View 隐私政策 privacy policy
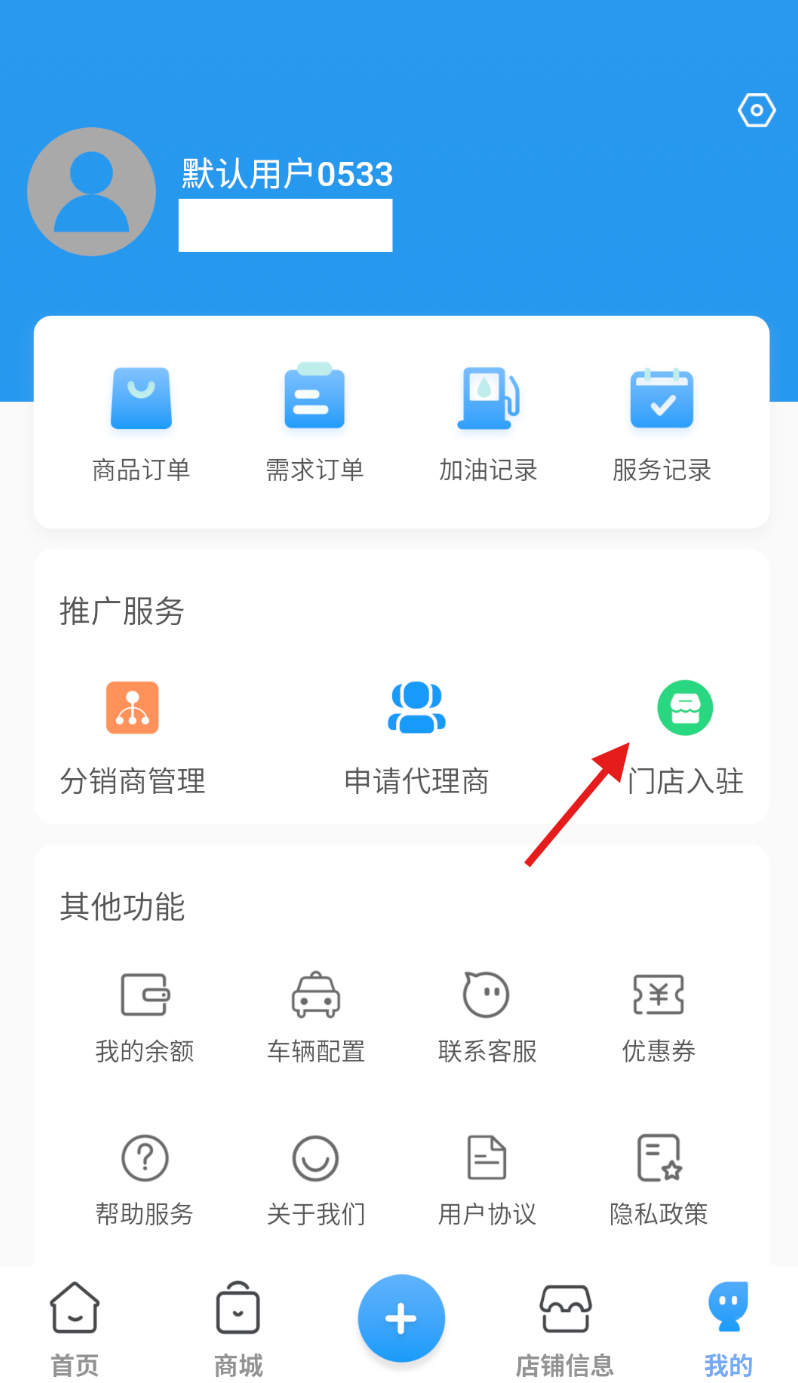798x1383 pixels. click(658, 1180)
